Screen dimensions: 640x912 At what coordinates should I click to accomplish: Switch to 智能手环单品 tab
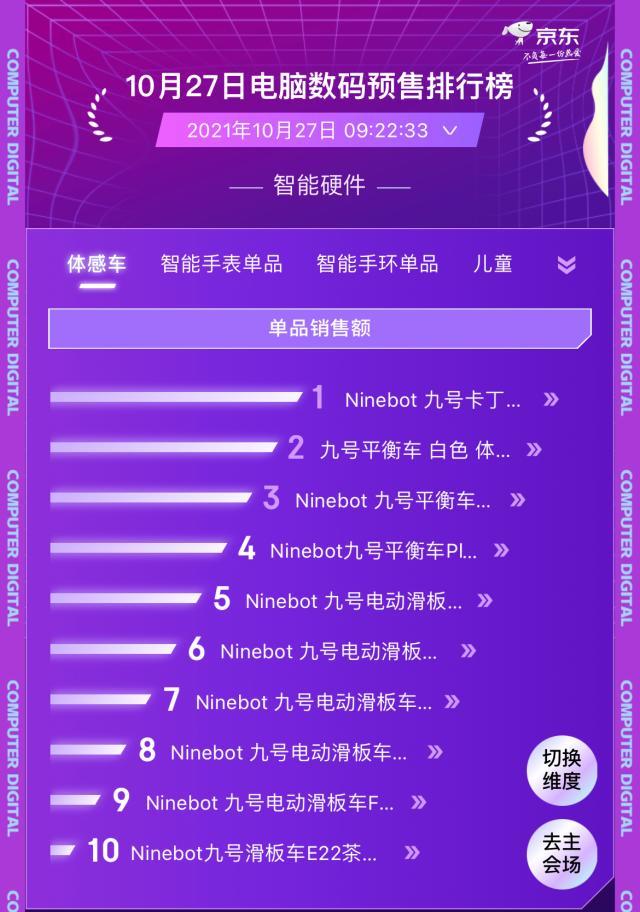pos(377,264)
